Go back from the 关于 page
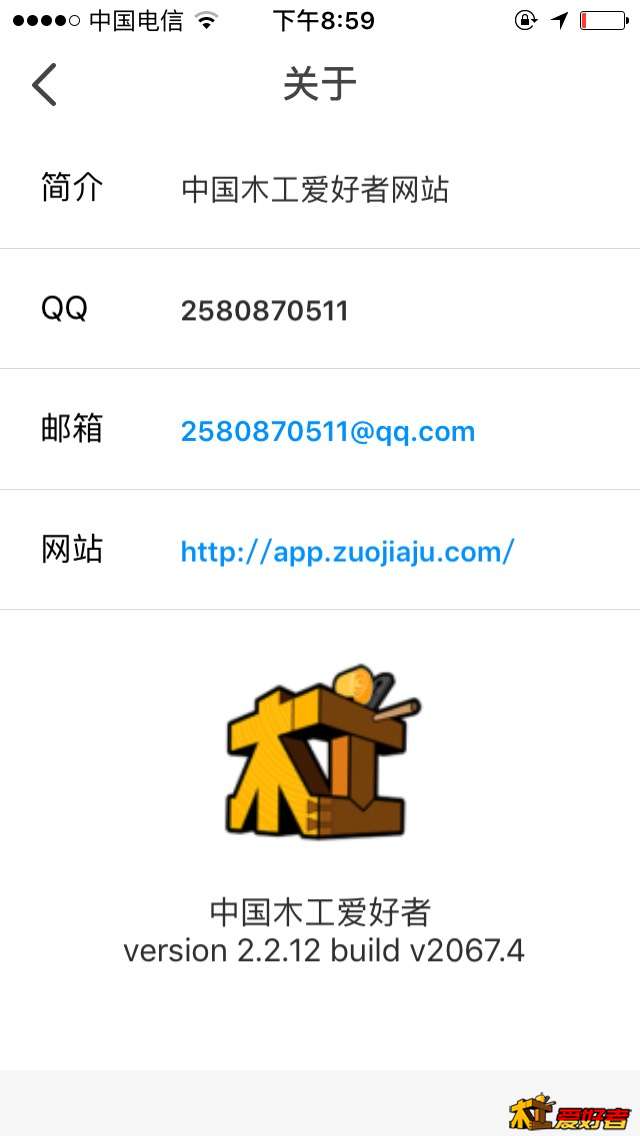 tap(44, 84)
